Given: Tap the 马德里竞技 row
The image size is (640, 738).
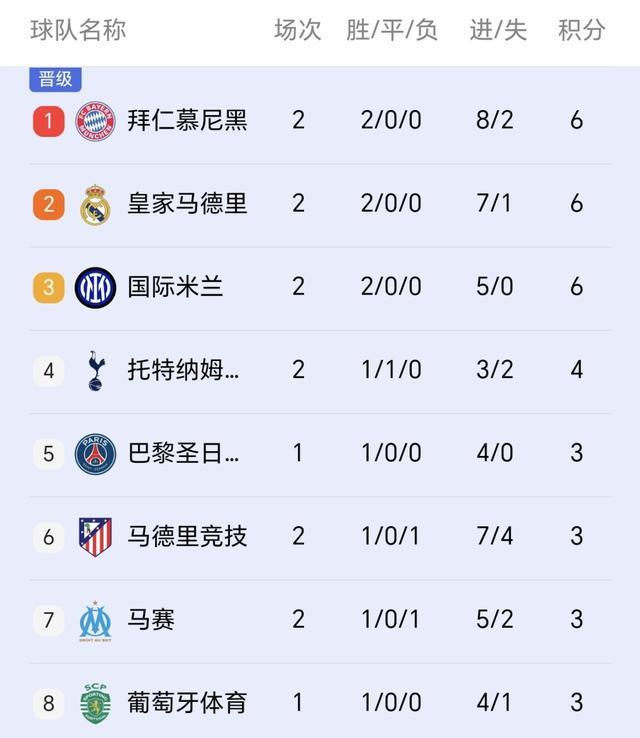Looking at the screenshot, I should click(187, 536).
